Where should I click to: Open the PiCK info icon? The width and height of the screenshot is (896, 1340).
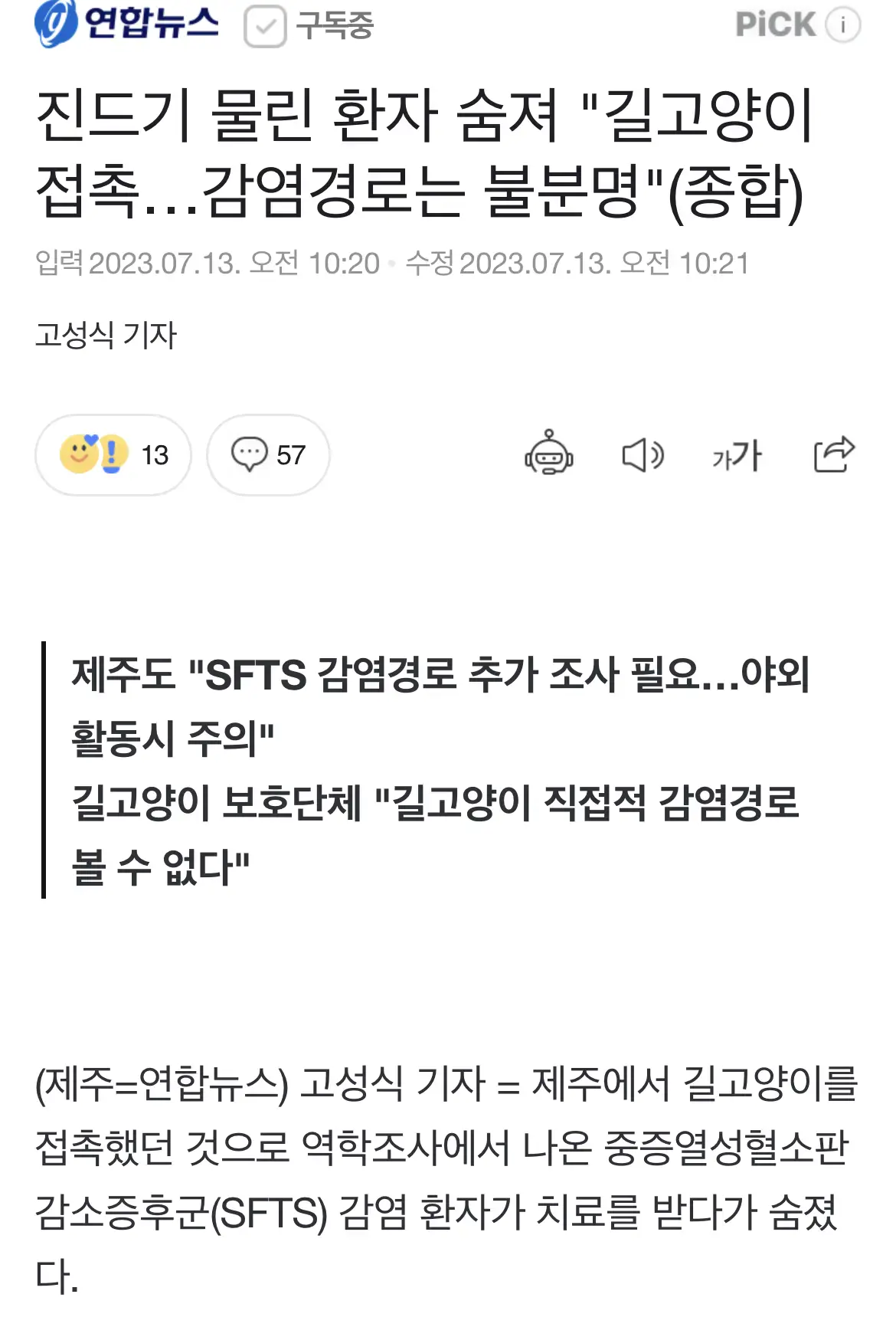click(843, 25)
